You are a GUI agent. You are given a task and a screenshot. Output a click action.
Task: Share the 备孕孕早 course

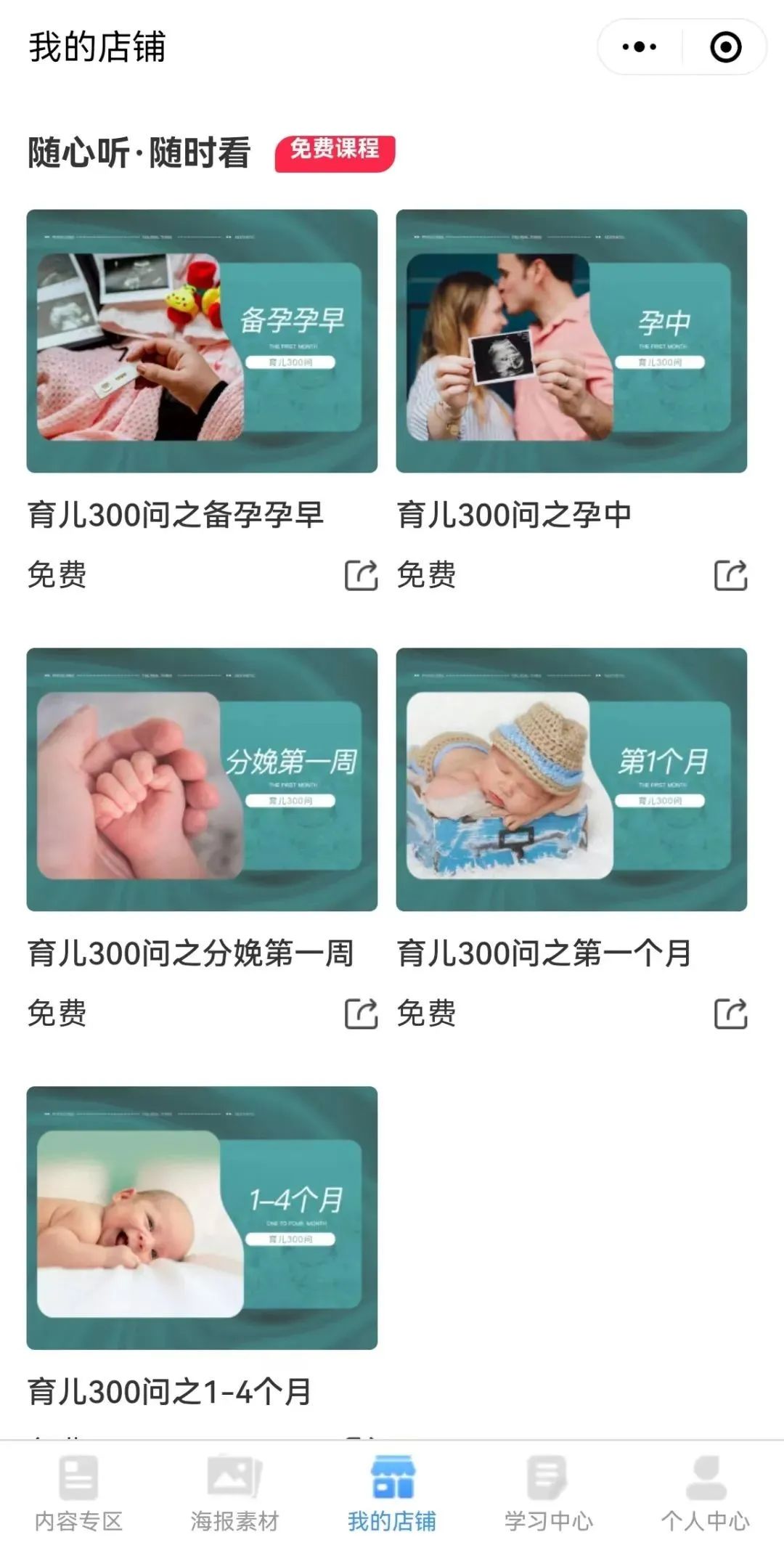click(361, 576)
